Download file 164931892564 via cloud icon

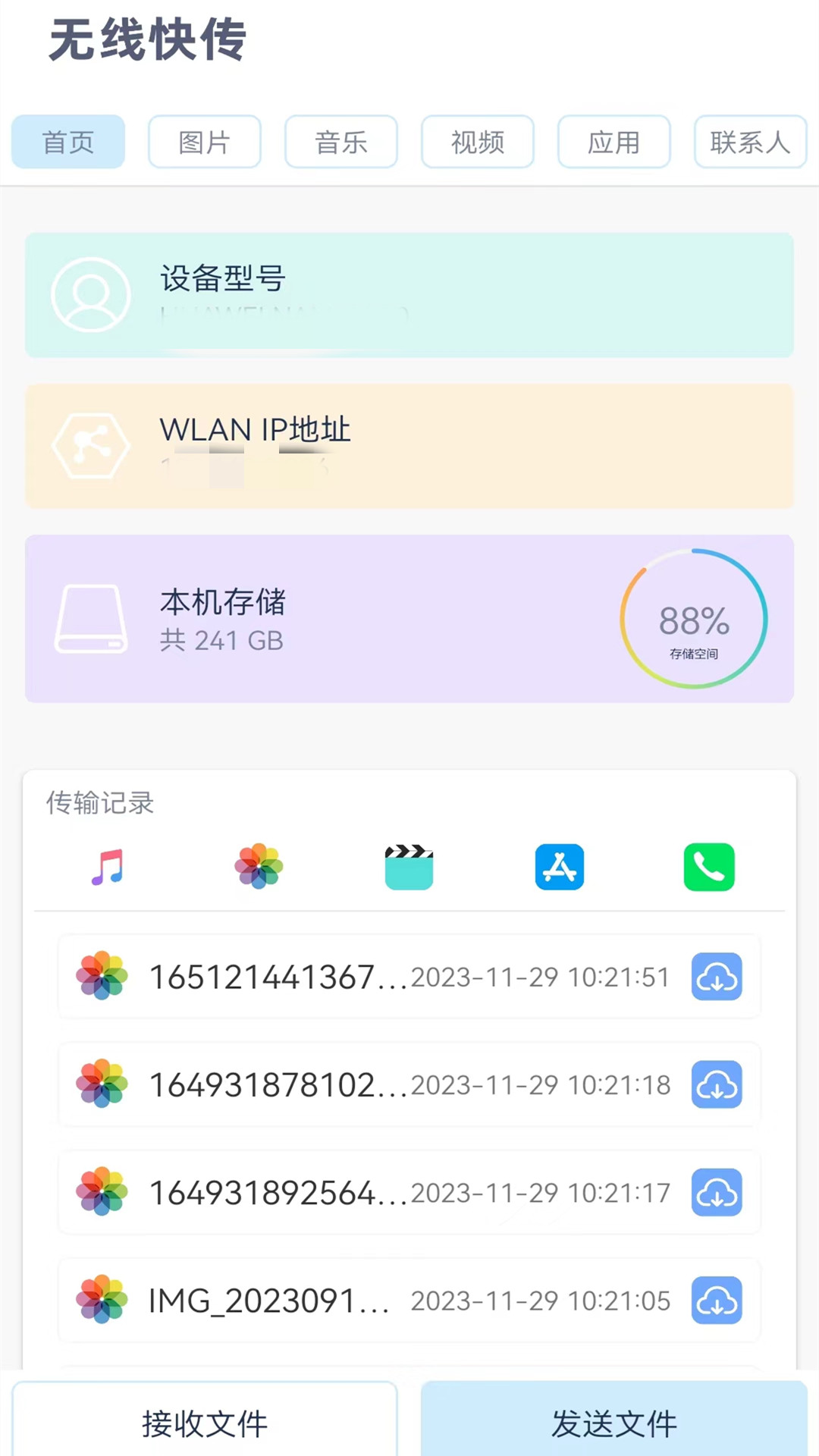click(717, 1193)
